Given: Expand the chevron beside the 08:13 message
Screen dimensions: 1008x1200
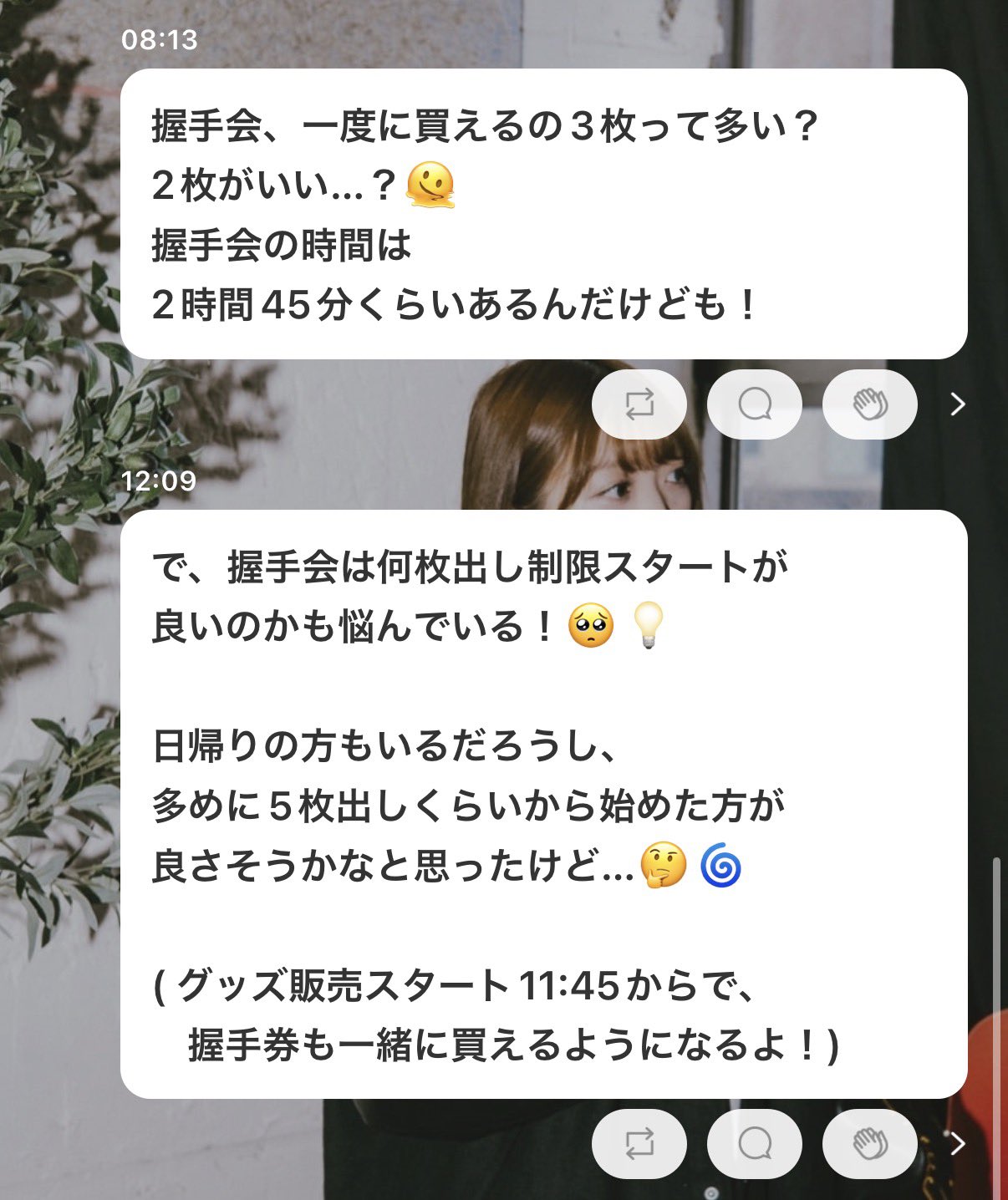Looking at the screenshot, I should pos(958,405).
